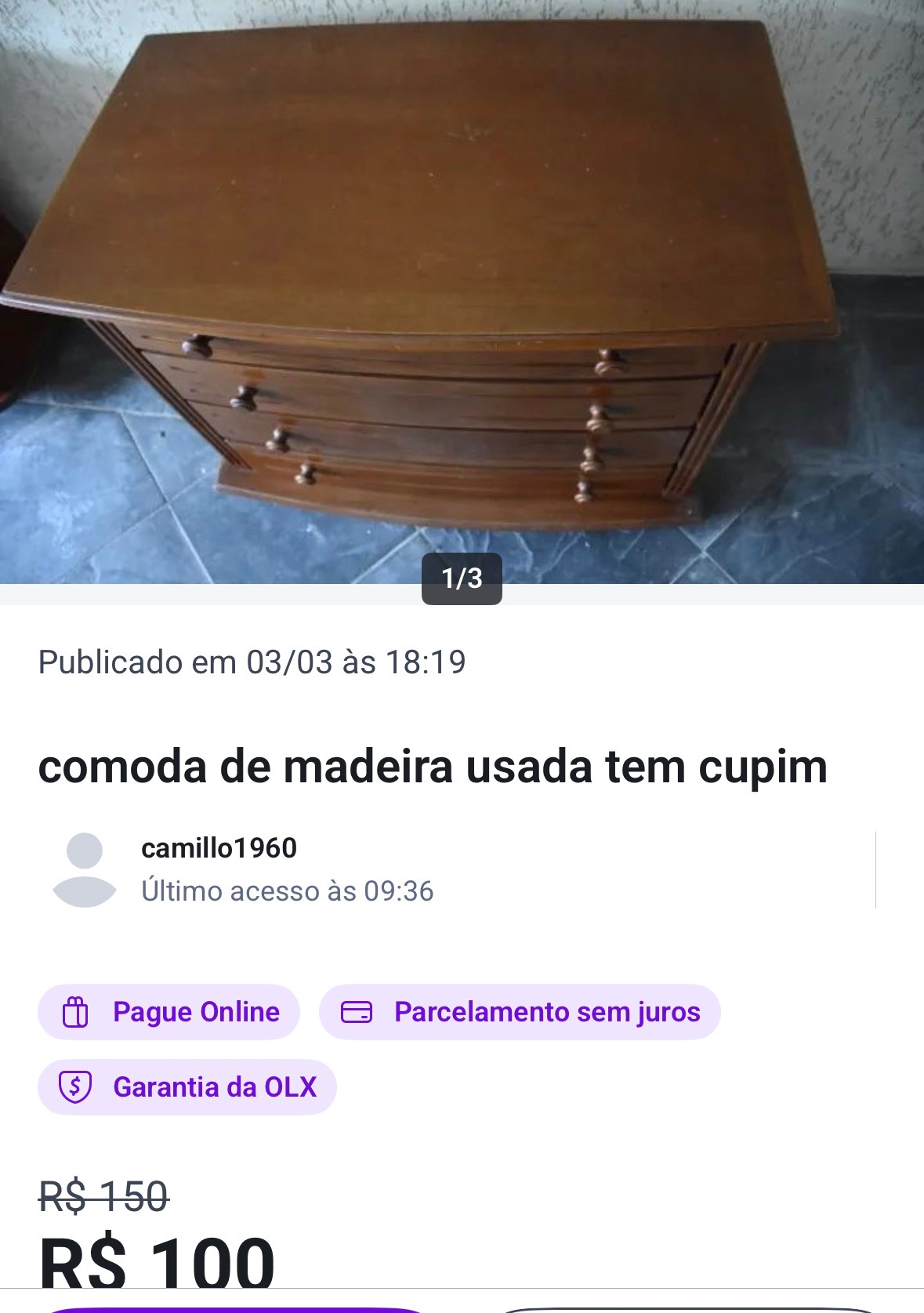Image resolution: width=924 pixels, height=1313 pixels.
Task: Open Parcelamento sem juros info
Action: [520, 1012]
